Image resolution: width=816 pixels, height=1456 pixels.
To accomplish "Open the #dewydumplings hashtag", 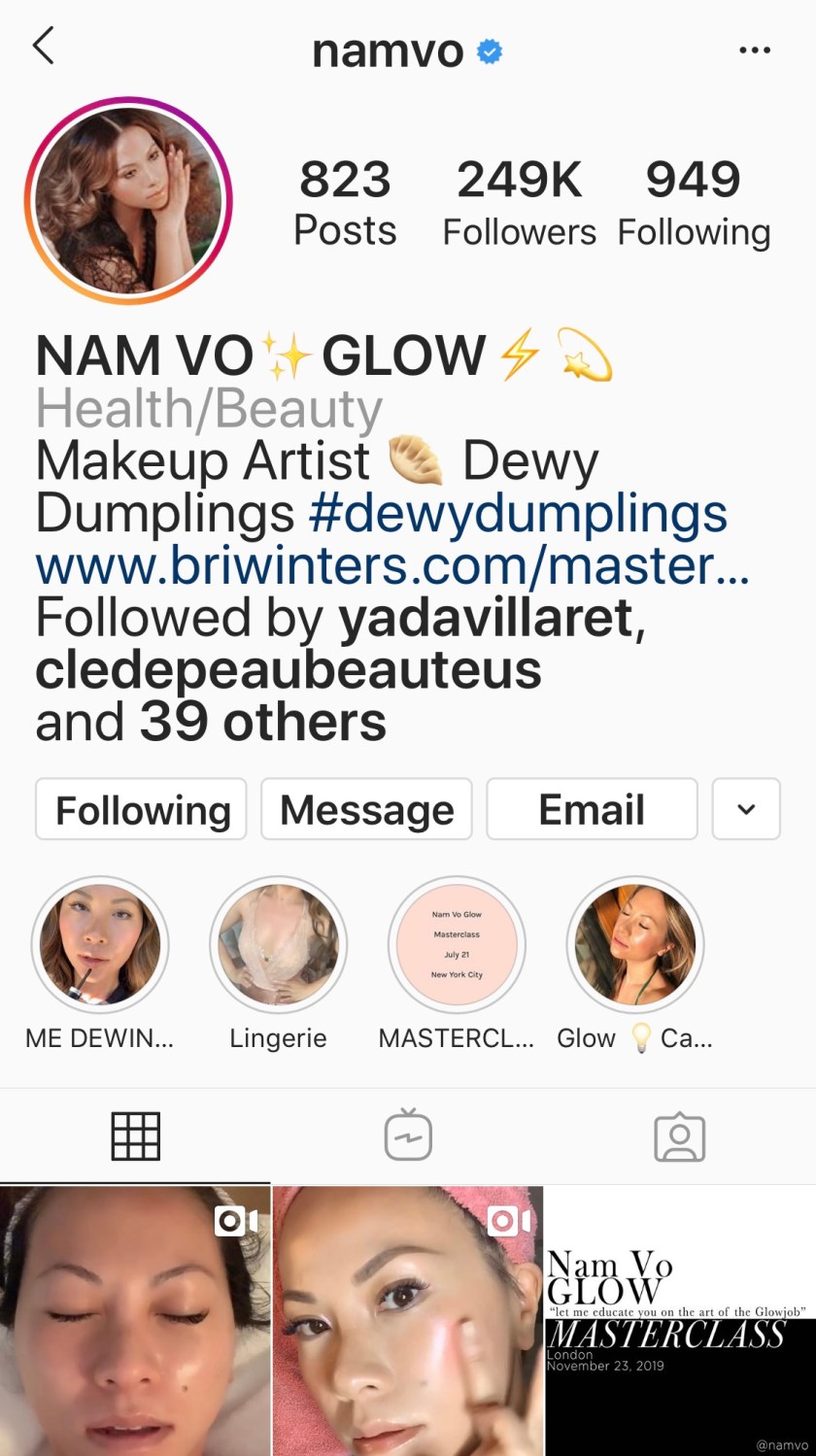I will [x=518, y=514].
